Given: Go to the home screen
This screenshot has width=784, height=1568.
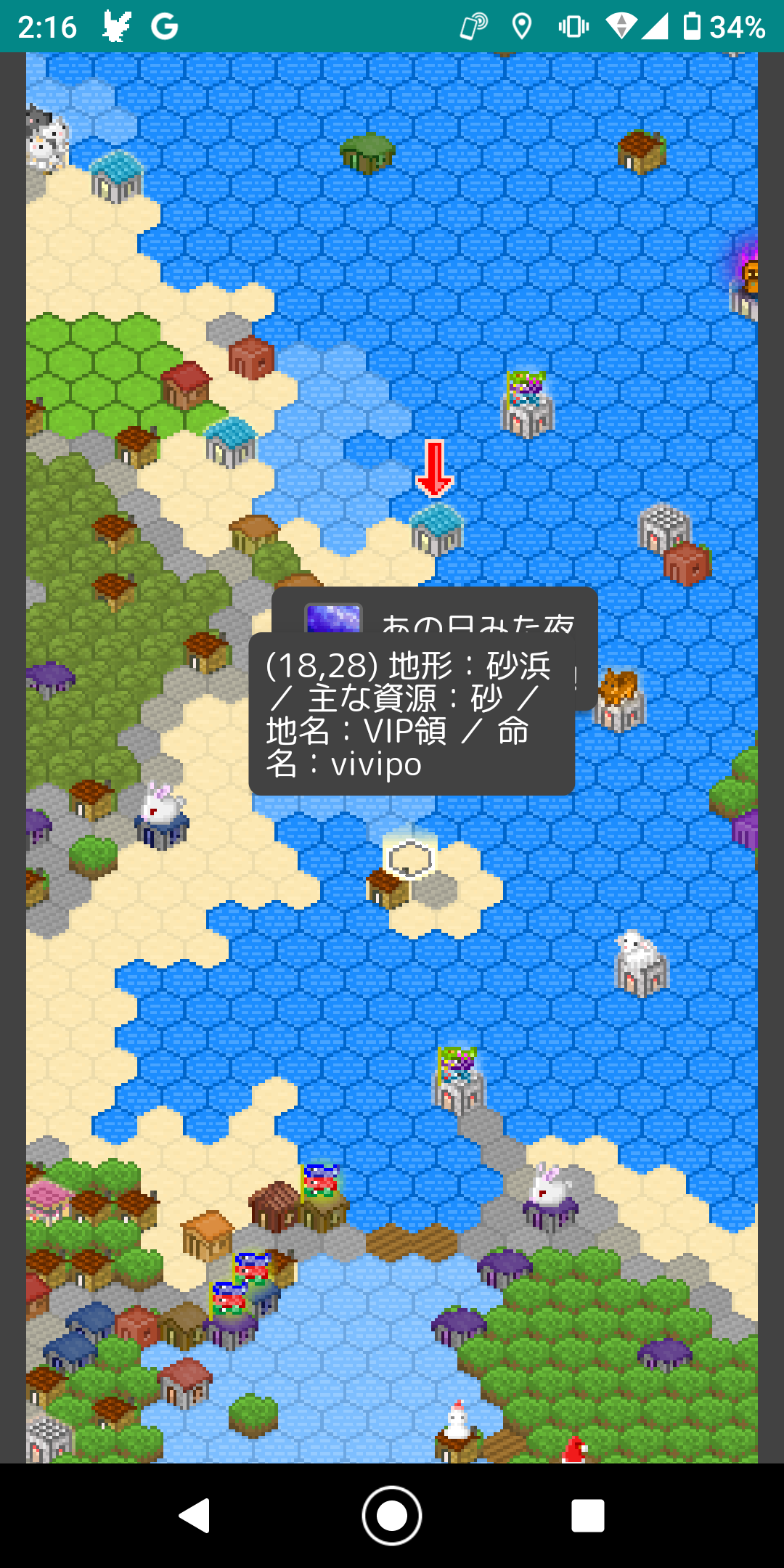Looking at the screenshot, I should click(x=392, y=1516).
